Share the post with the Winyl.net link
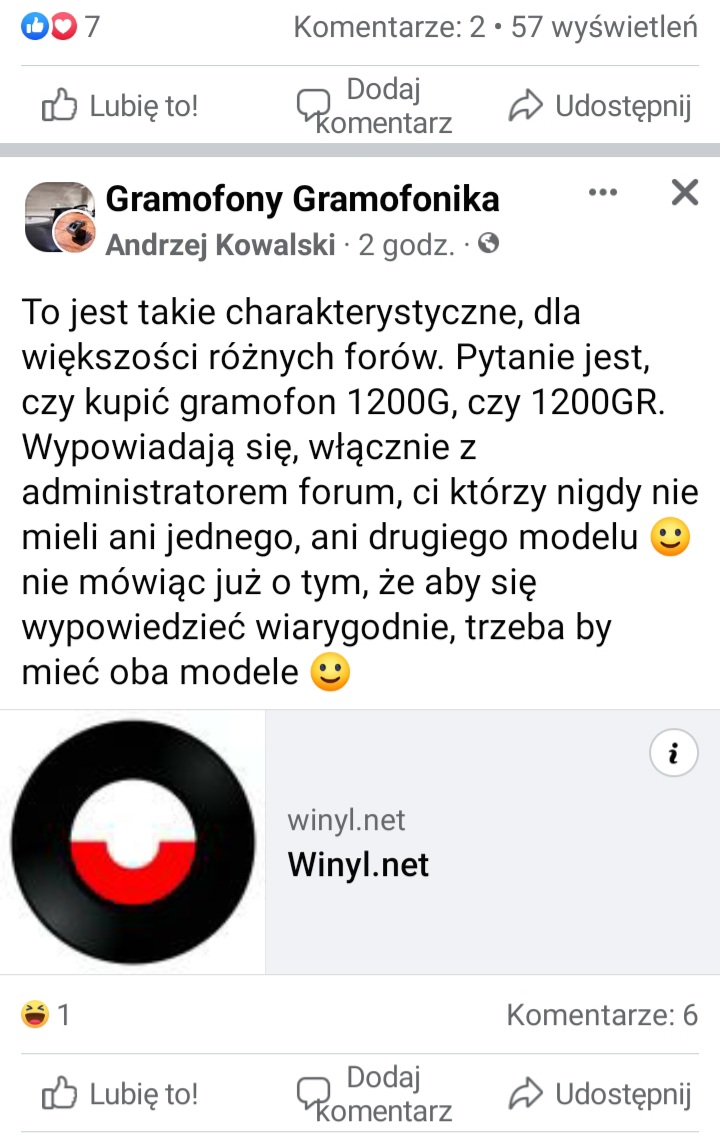This screenshot has height=1138, width=720. click(x=600, y=1094)
